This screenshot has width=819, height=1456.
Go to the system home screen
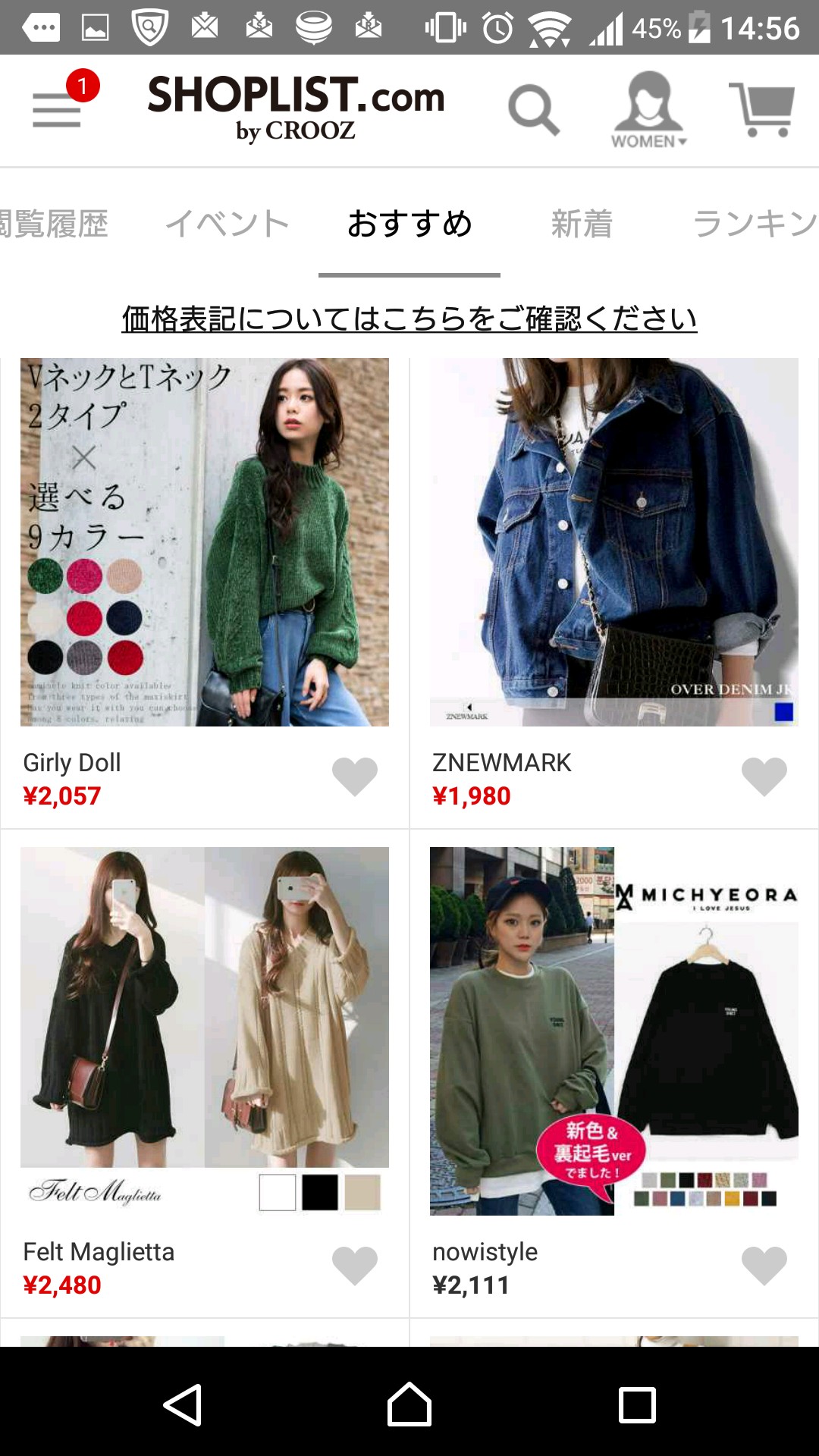pos(409,1405)
